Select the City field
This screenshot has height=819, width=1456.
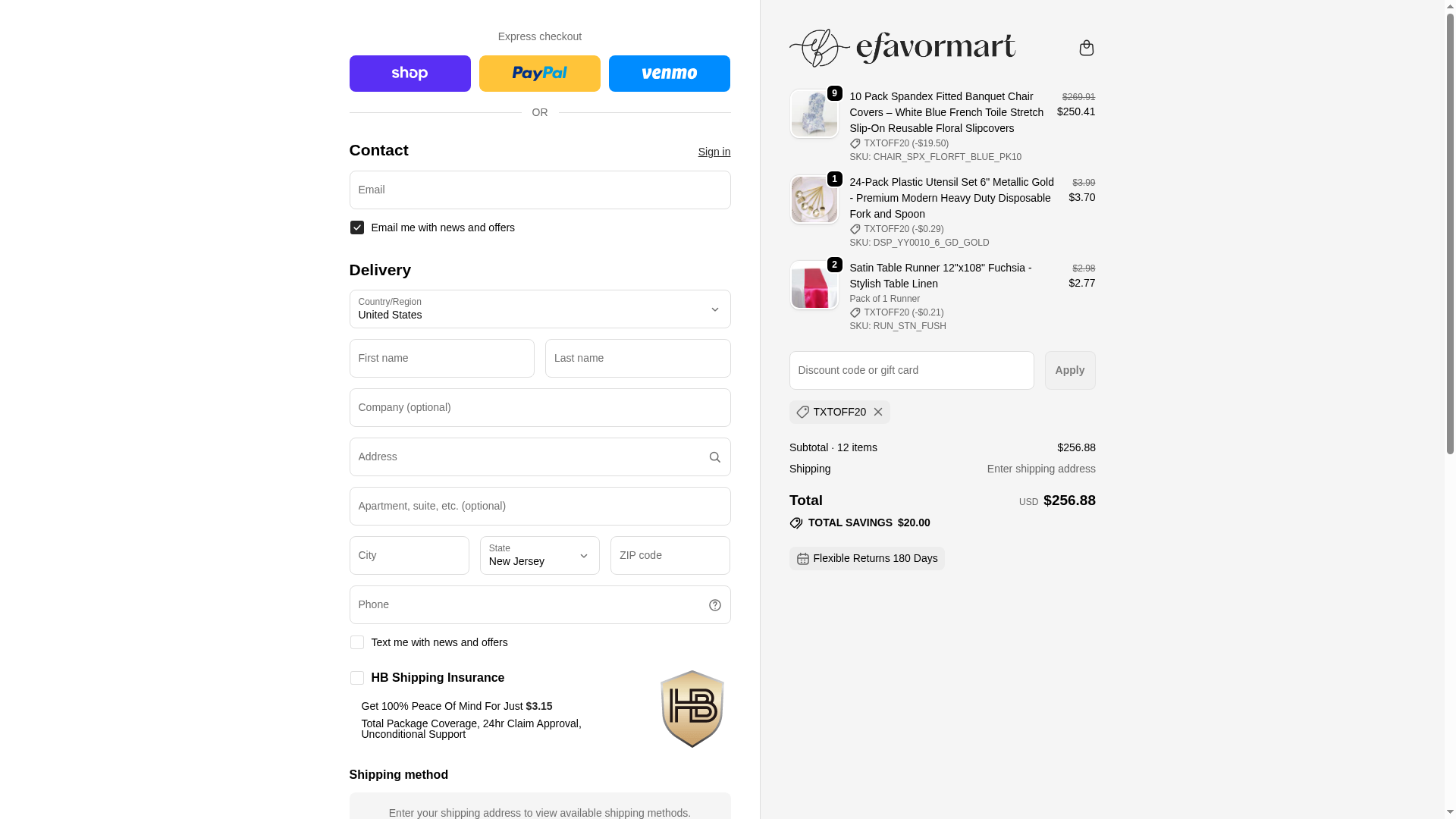pos(409,555)
